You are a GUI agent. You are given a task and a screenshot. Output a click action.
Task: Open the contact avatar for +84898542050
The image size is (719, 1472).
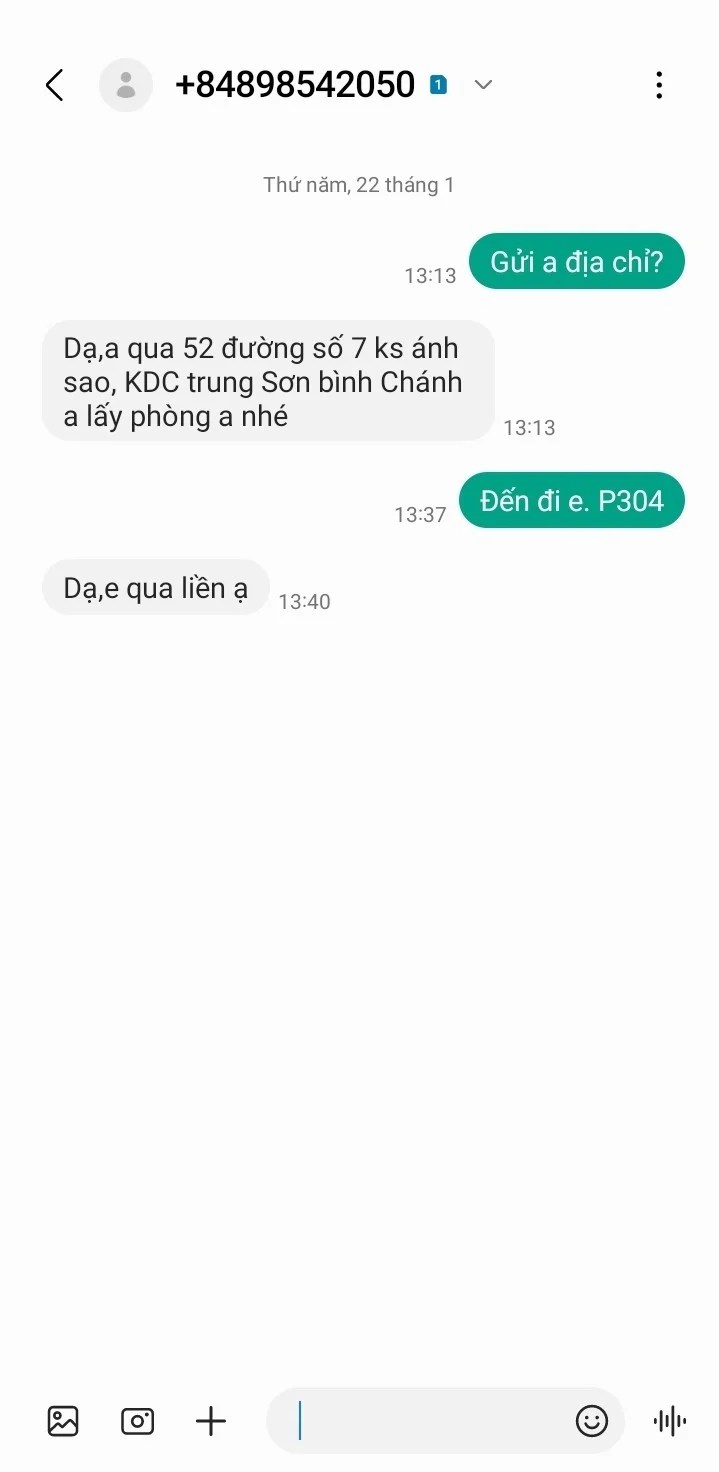126,86
